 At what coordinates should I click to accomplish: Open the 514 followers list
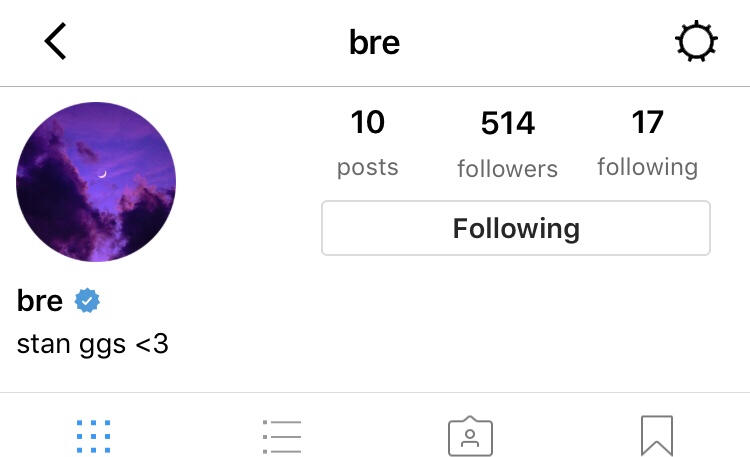click(507, 144)
